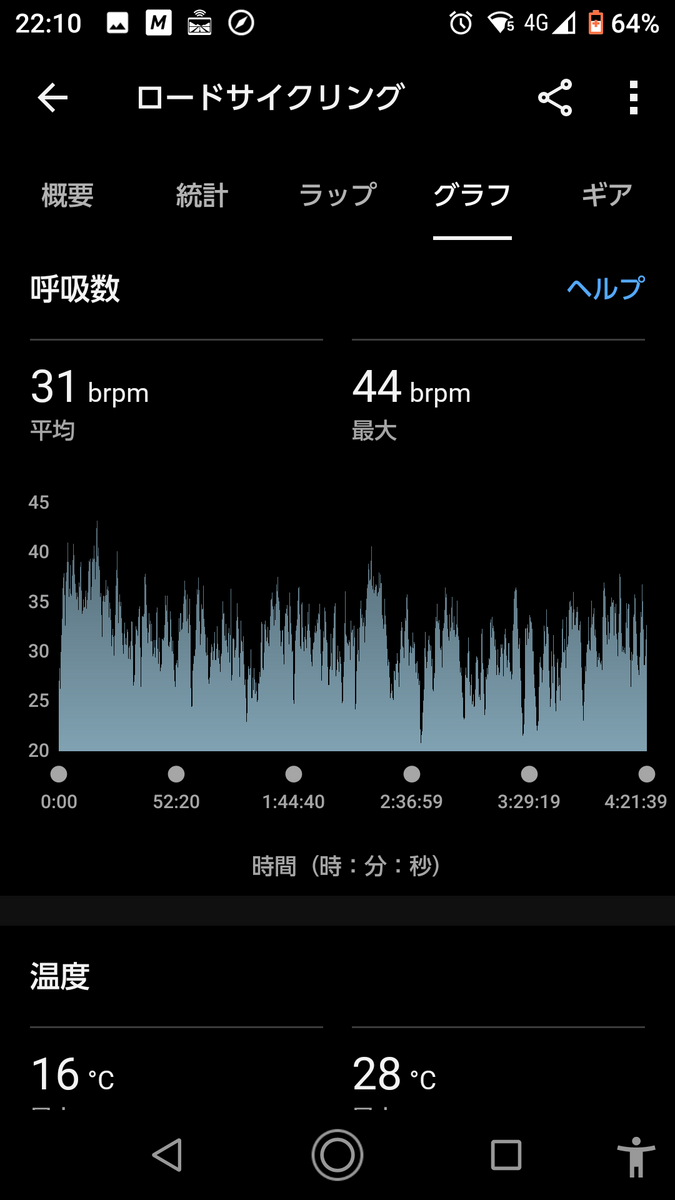Show the ギア tab

pos(606,194)
